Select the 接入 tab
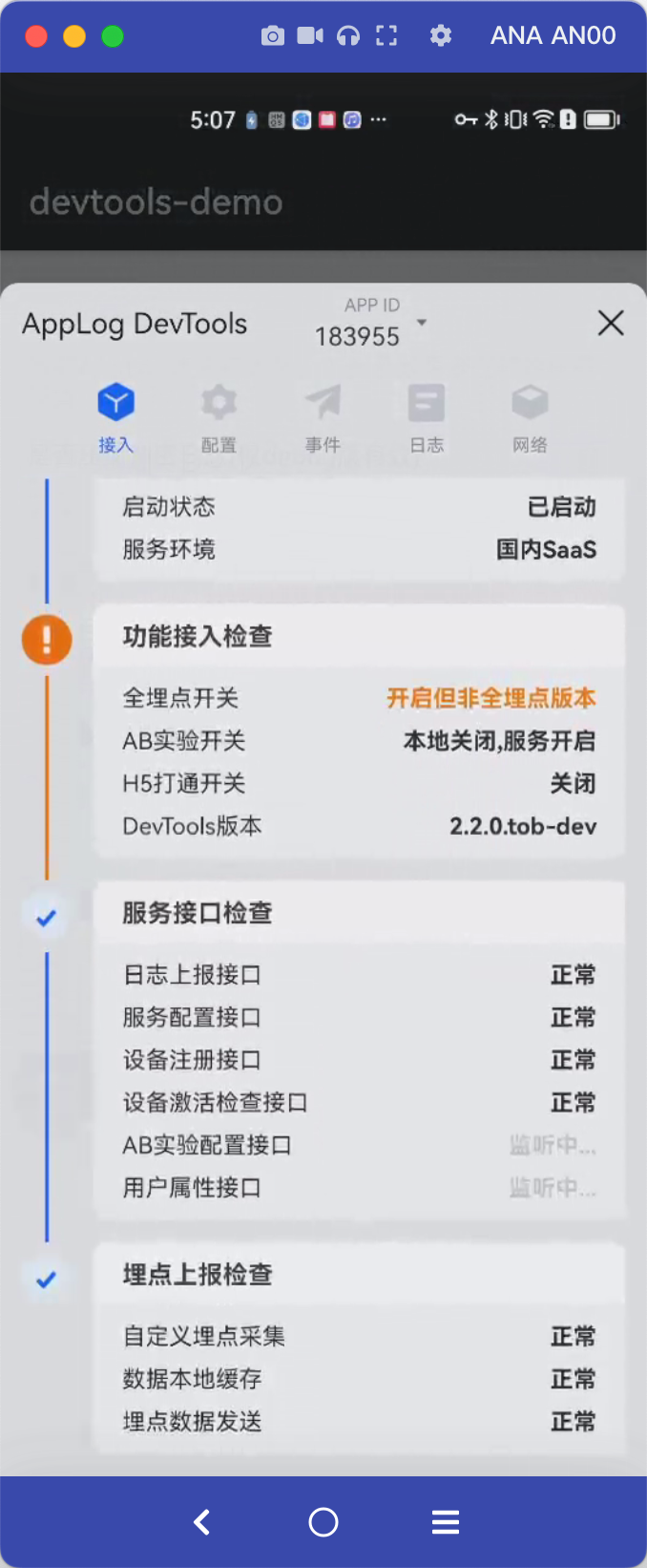 [115, 416]
